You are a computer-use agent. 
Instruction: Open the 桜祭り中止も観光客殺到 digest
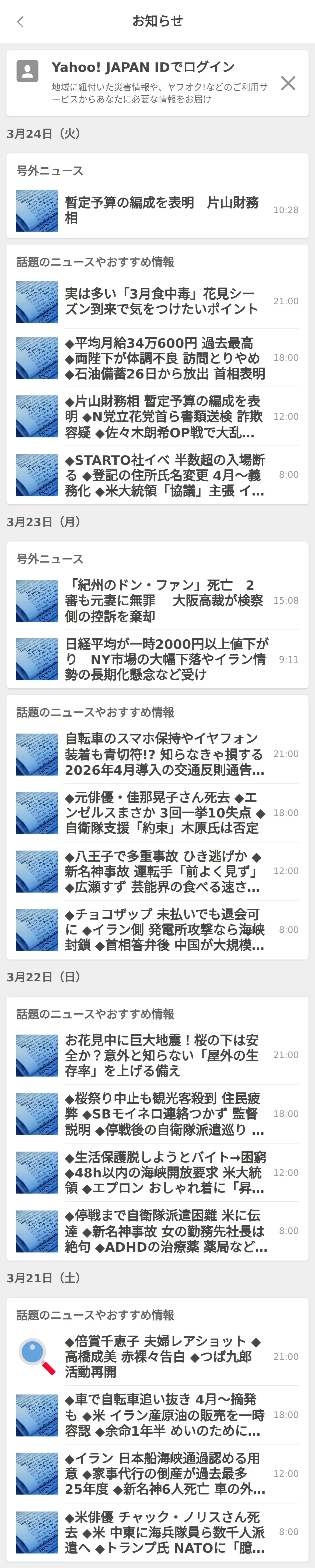pos(164,1113)
